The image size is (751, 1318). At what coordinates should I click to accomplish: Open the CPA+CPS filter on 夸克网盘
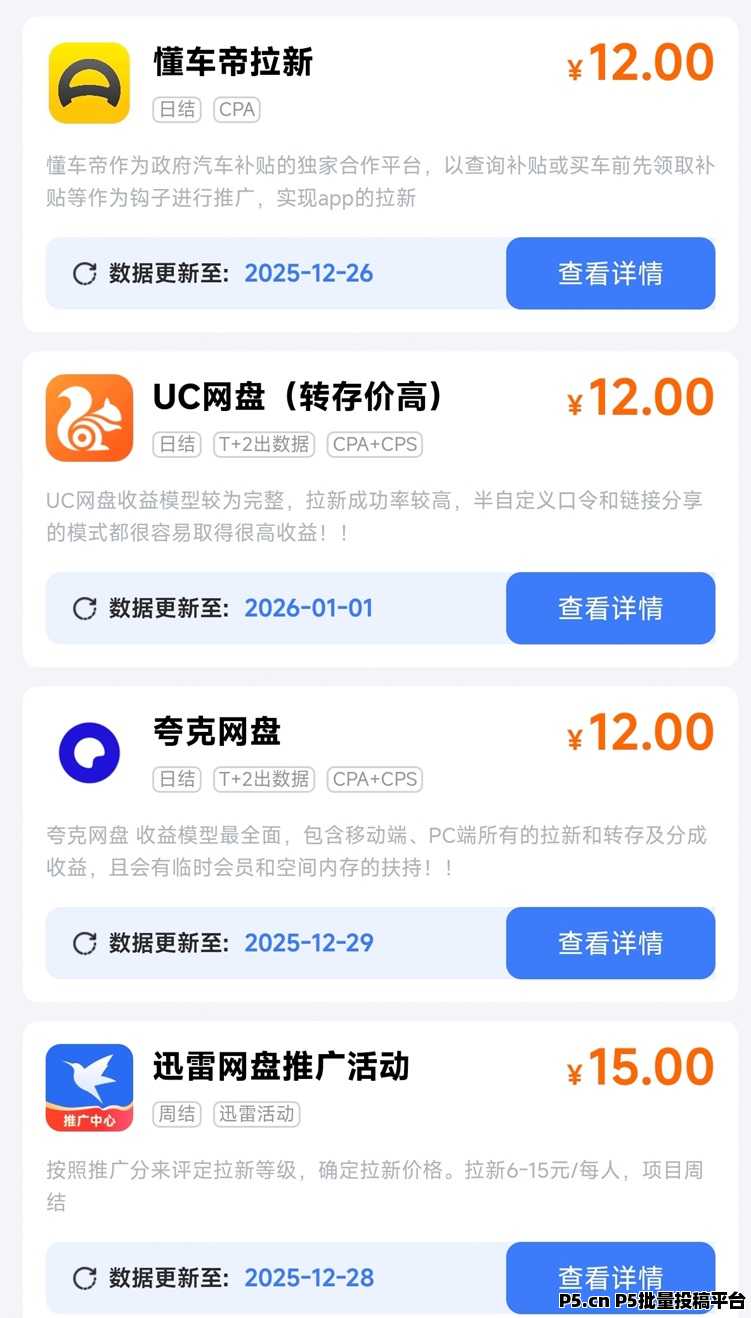pyautogui.click(x=374, y=779)
